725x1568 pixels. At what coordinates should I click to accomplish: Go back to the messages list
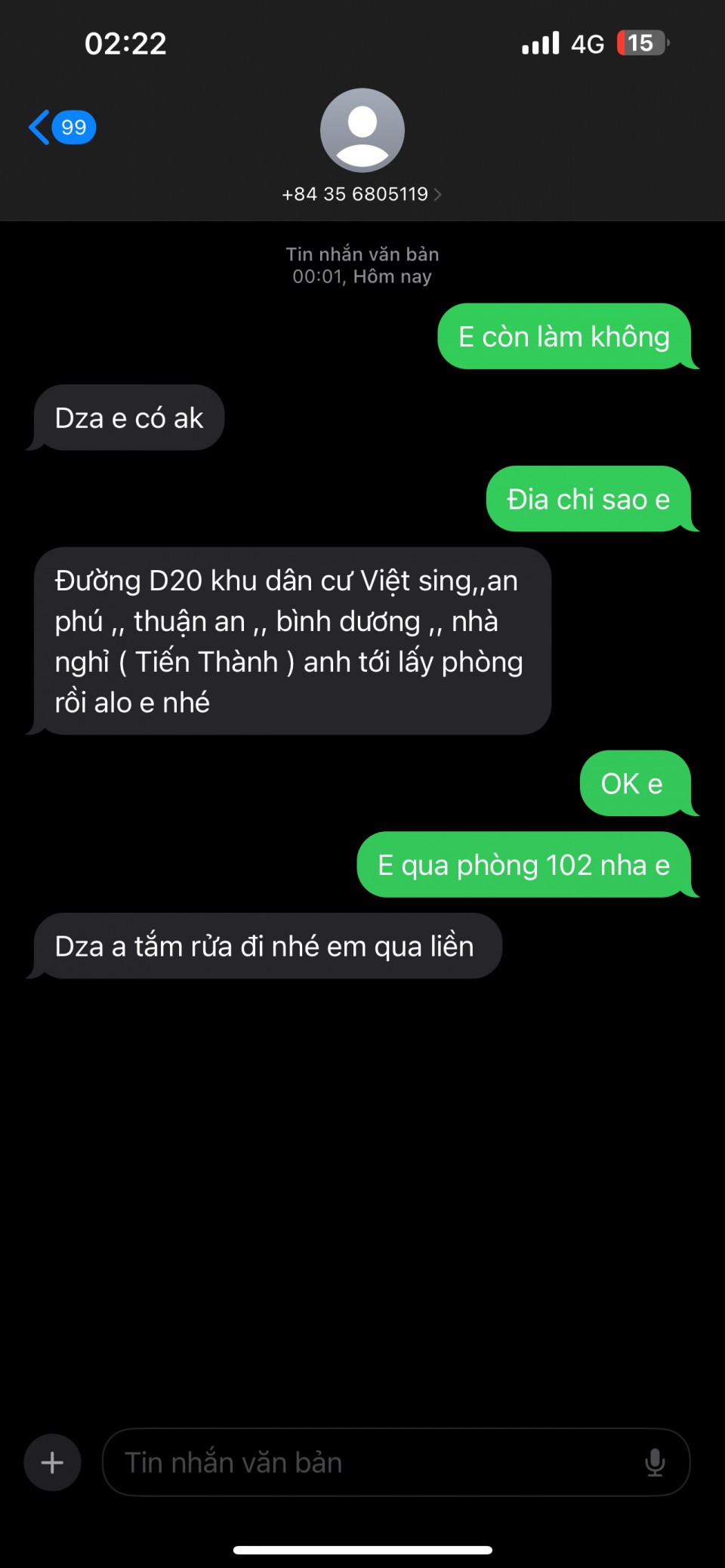(60, 128)
